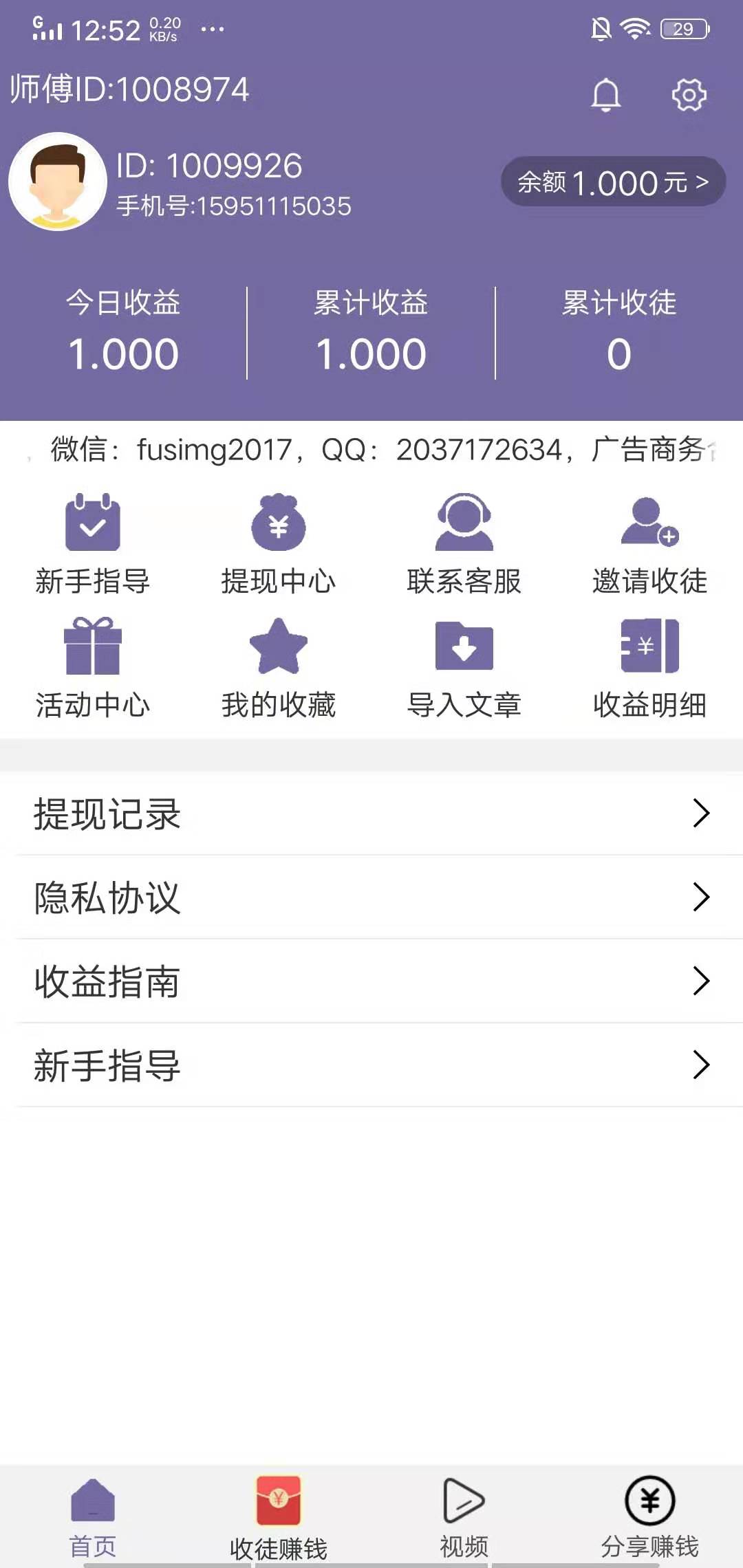Open the settings gear icon

(x=689, y=95)
